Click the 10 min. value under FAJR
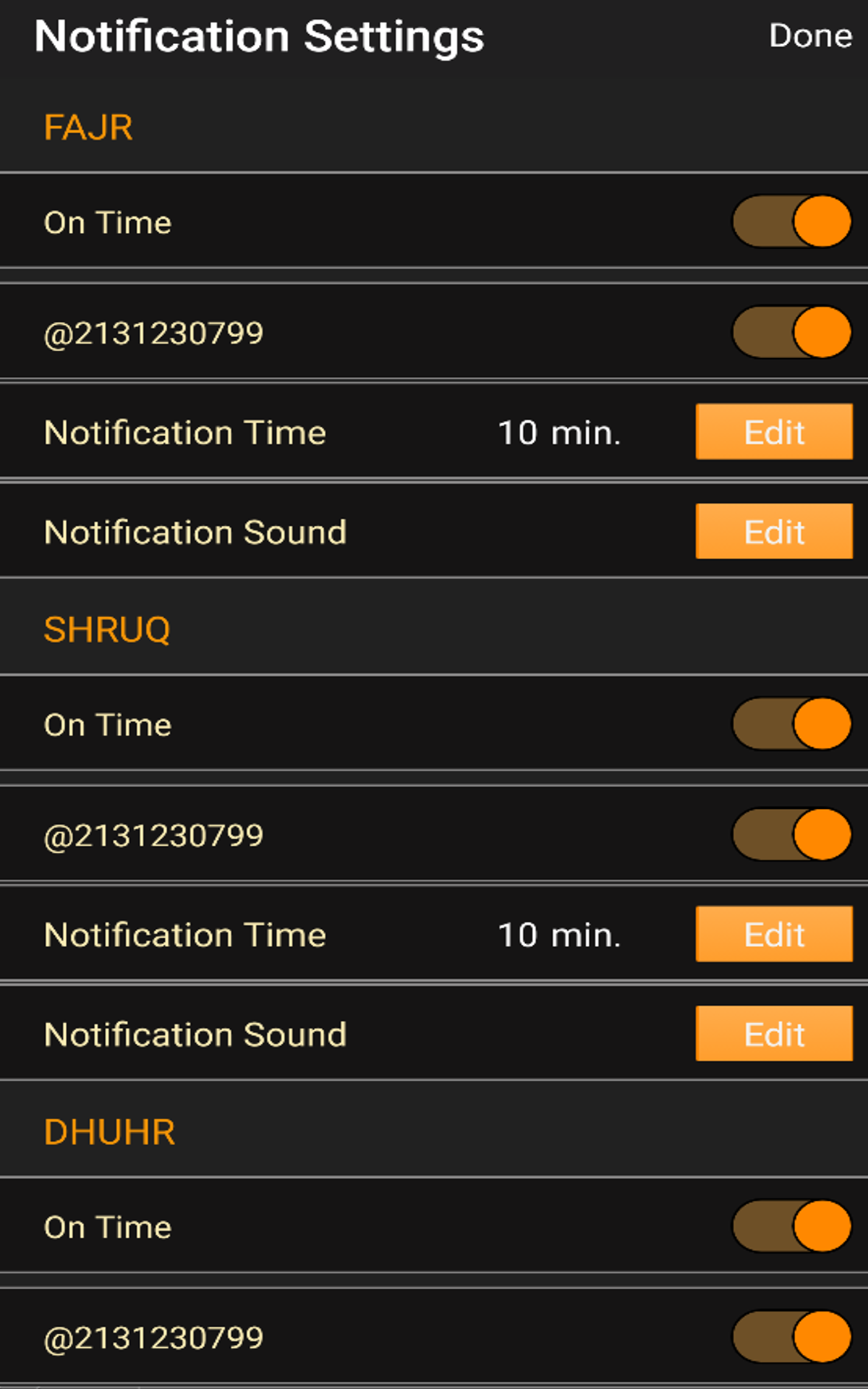This screenshot has height=1389, width=868. pyautogui.click(x=561, y=432)
